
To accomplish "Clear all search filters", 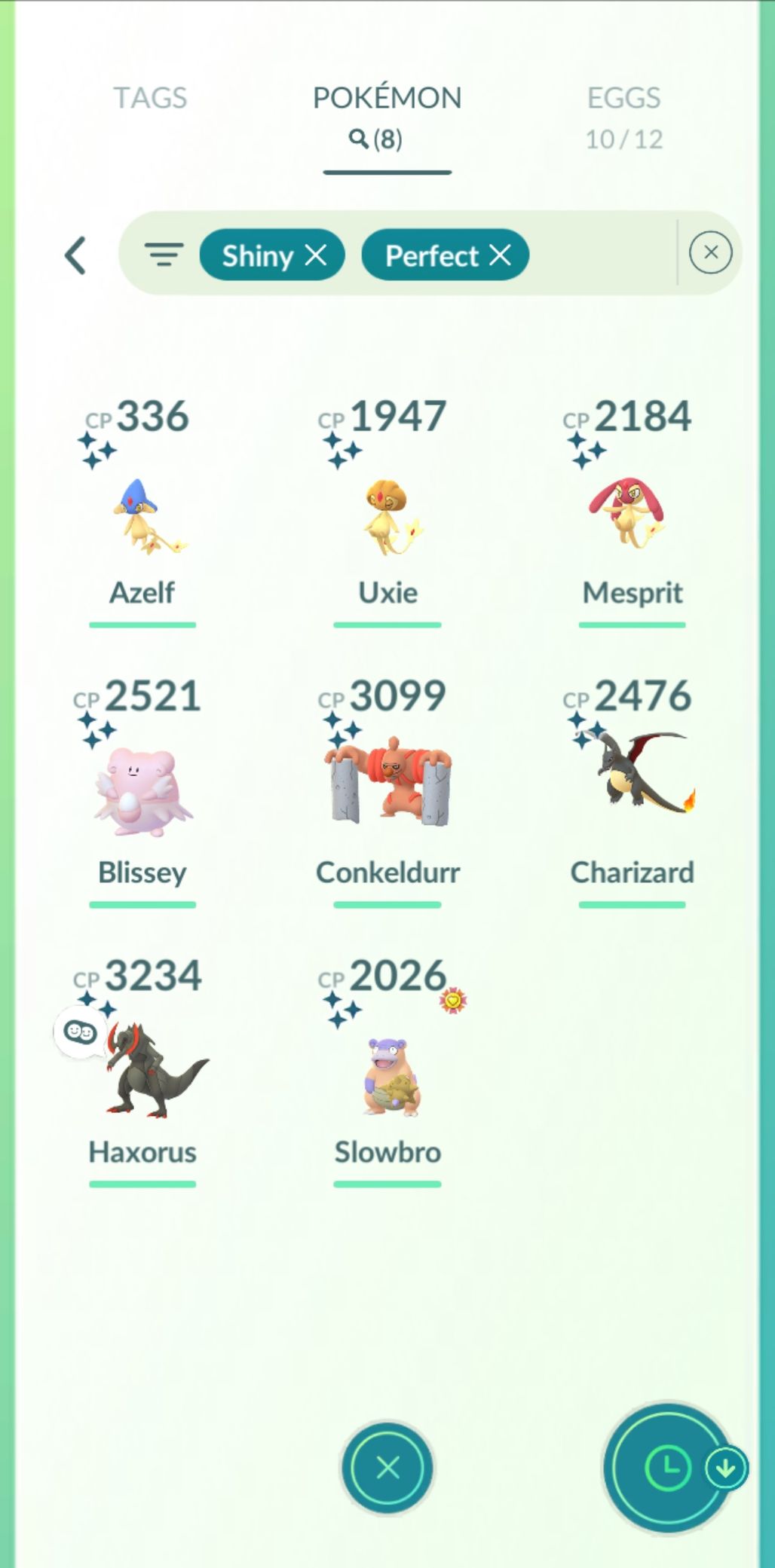I will (x=710, y=252).
